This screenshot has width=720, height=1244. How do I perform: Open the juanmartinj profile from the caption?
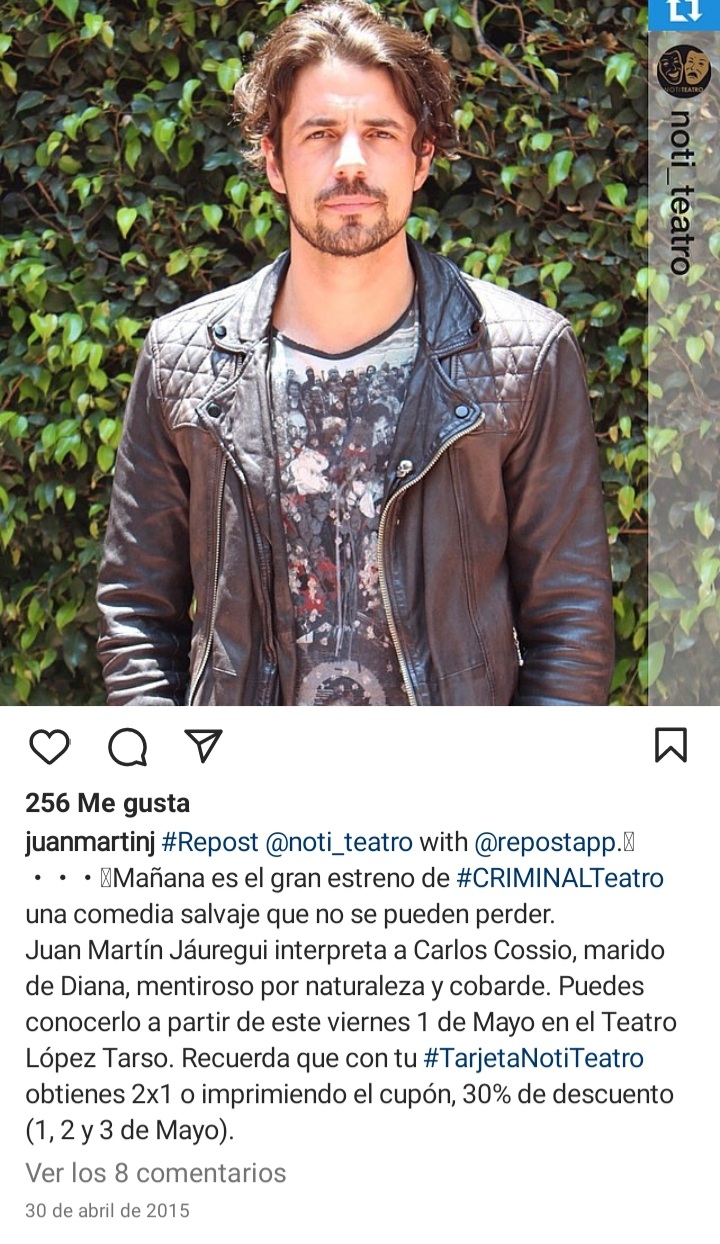(x=89, y=842)
